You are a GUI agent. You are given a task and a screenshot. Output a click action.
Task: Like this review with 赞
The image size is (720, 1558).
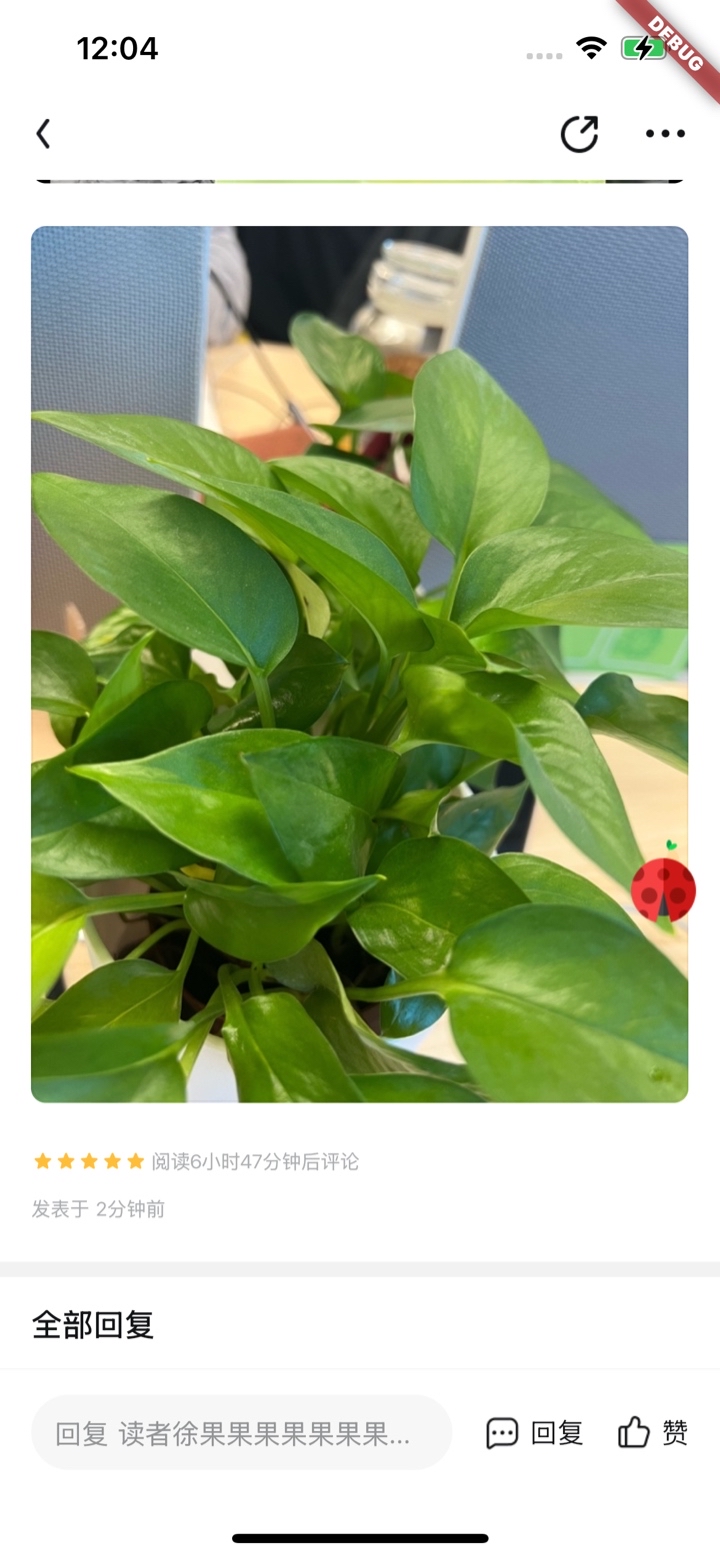pos(652,1433)
